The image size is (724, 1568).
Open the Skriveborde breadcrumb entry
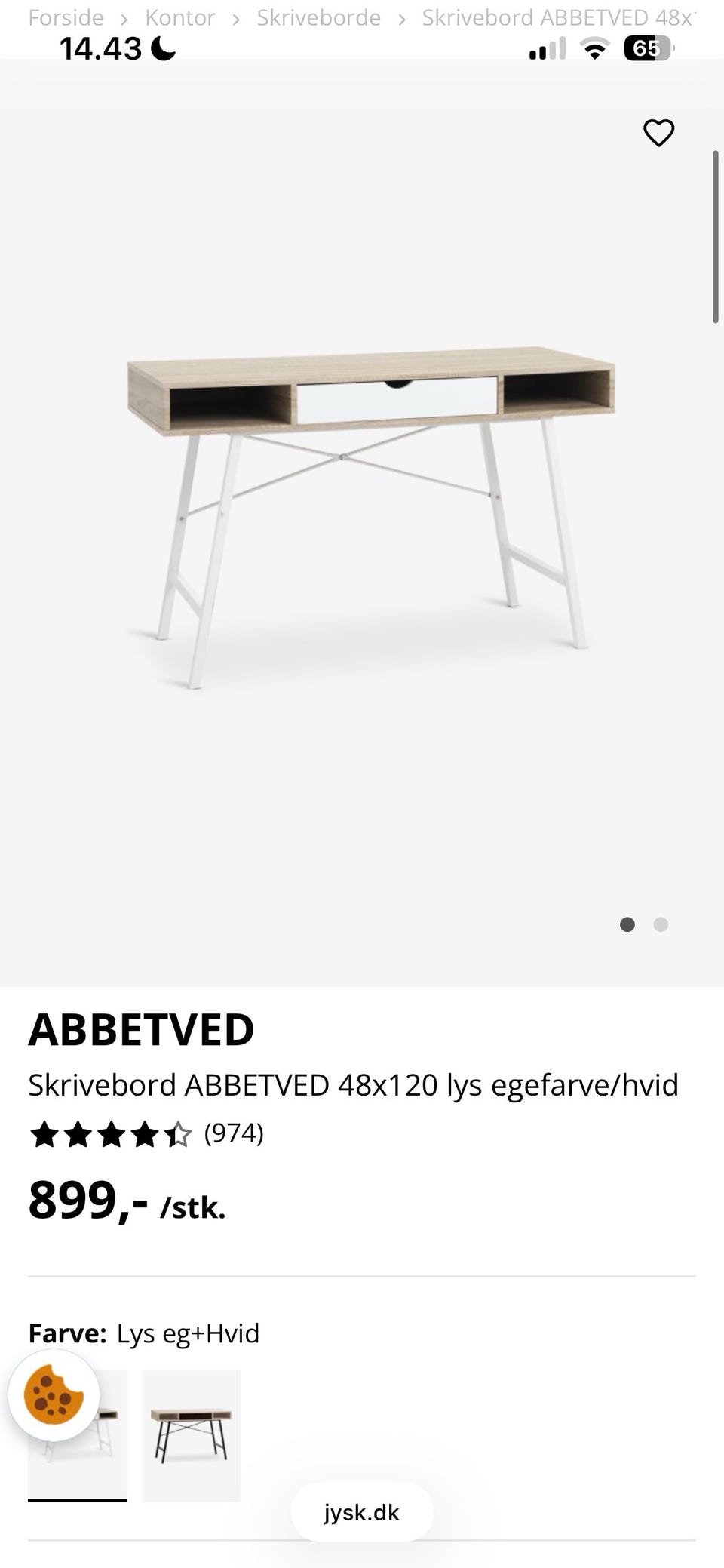pos(318,17)
